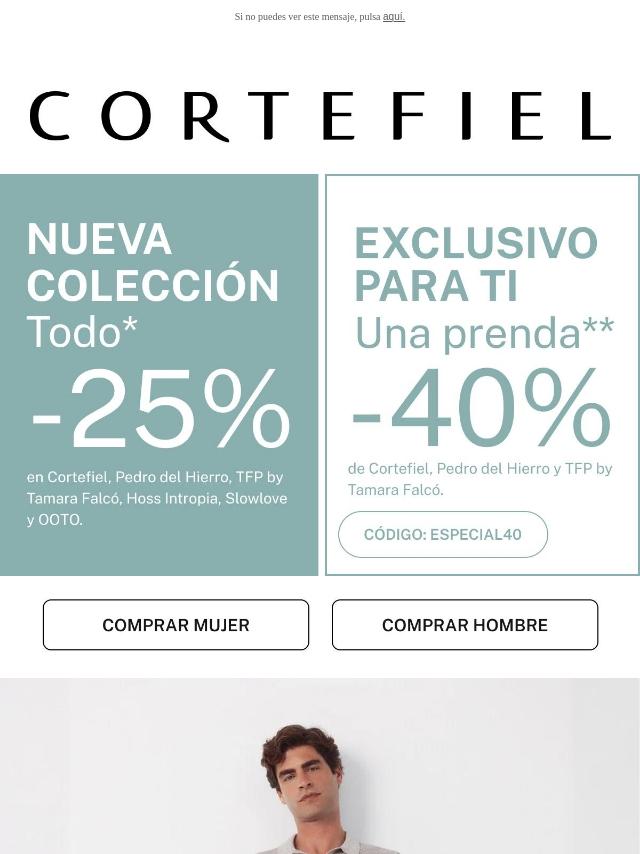Screen dimensions: 640x854
Task: Open the Nueva Colección -25% banner
Action: point(159,375)
